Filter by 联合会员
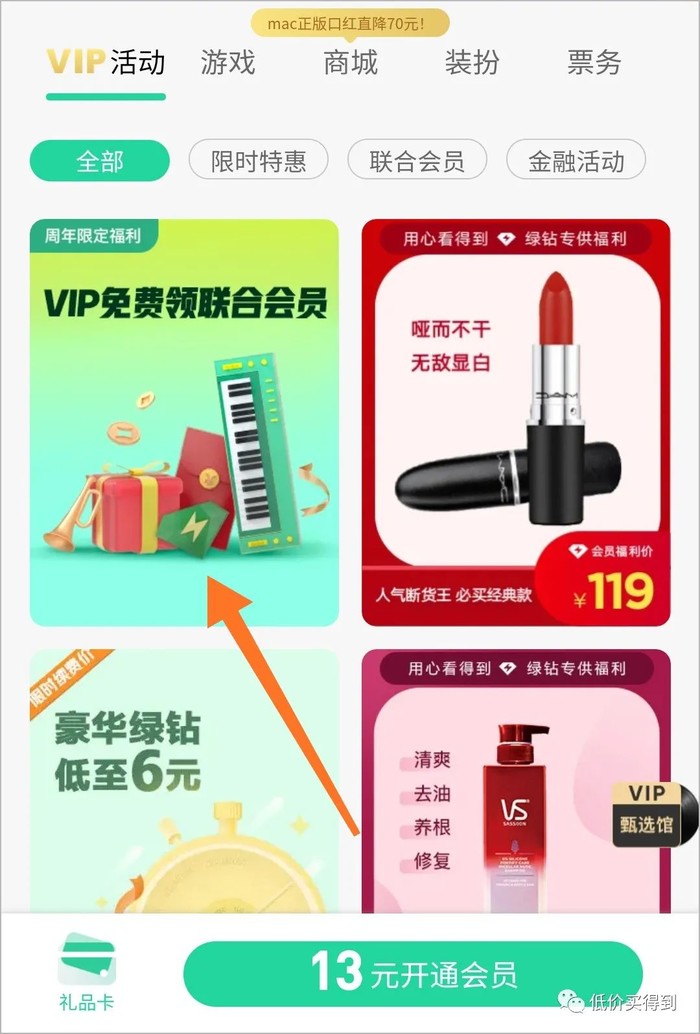The image size is (700, 1034). (417, 161)
